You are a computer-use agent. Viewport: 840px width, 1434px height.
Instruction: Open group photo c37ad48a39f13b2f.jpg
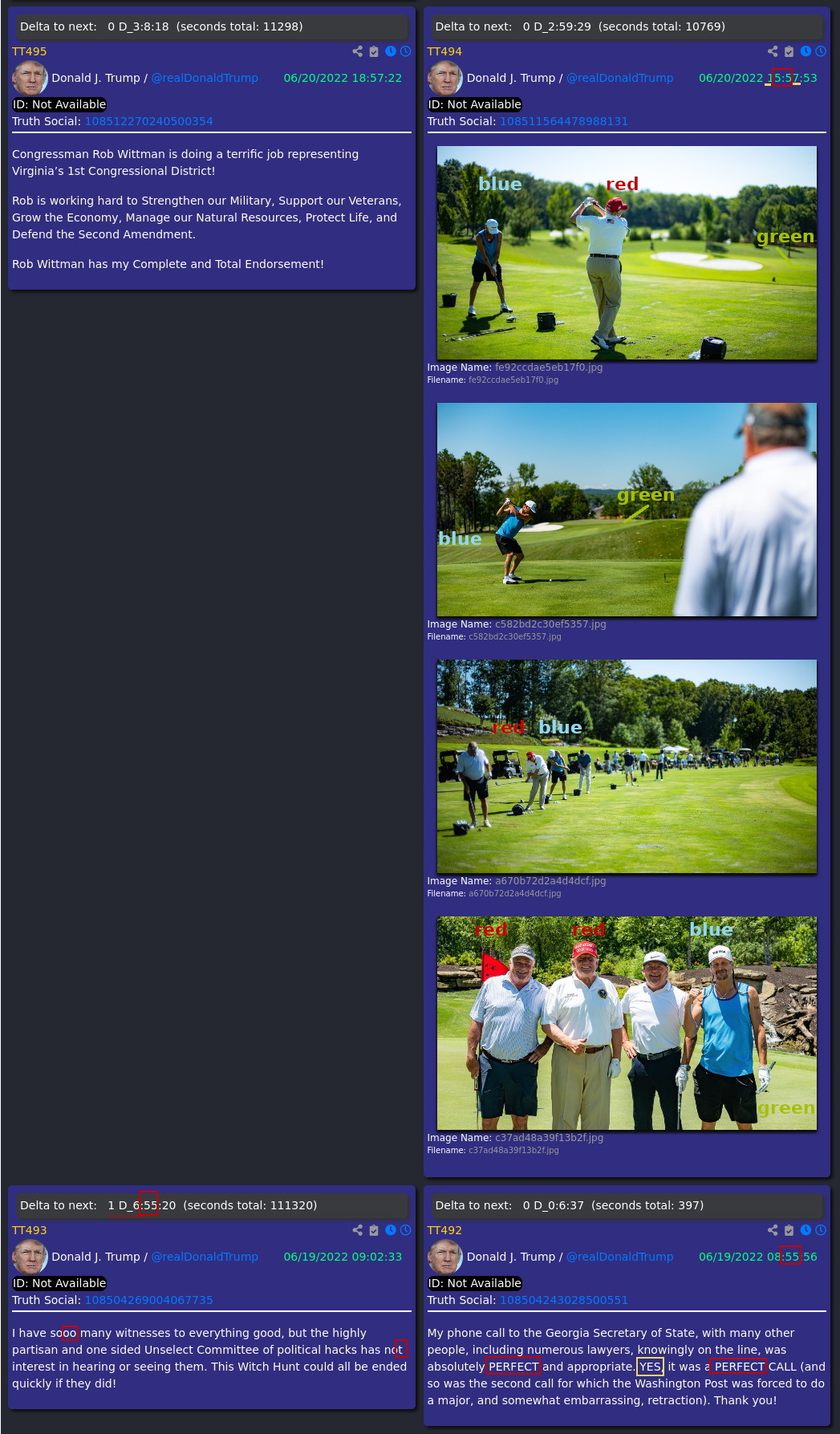(x=627, y=1023)
